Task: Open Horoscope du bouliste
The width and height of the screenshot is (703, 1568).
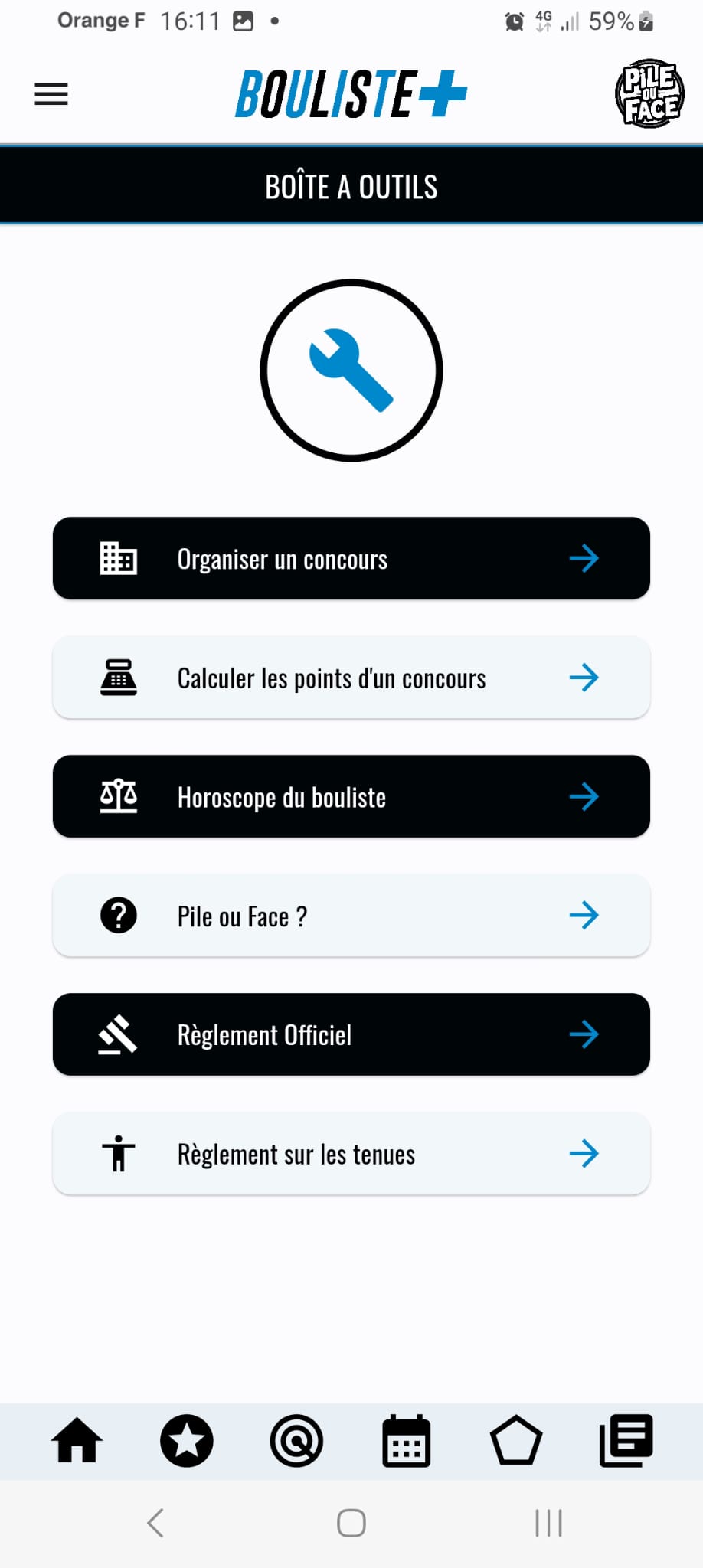Action: tap(351, 796)
